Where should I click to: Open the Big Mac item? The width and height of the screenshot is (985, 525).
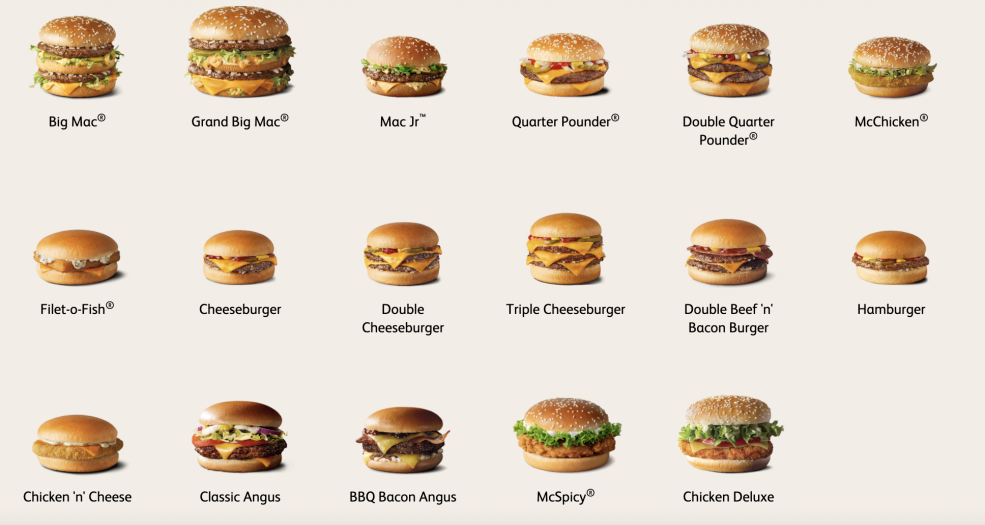pos(77,58)
